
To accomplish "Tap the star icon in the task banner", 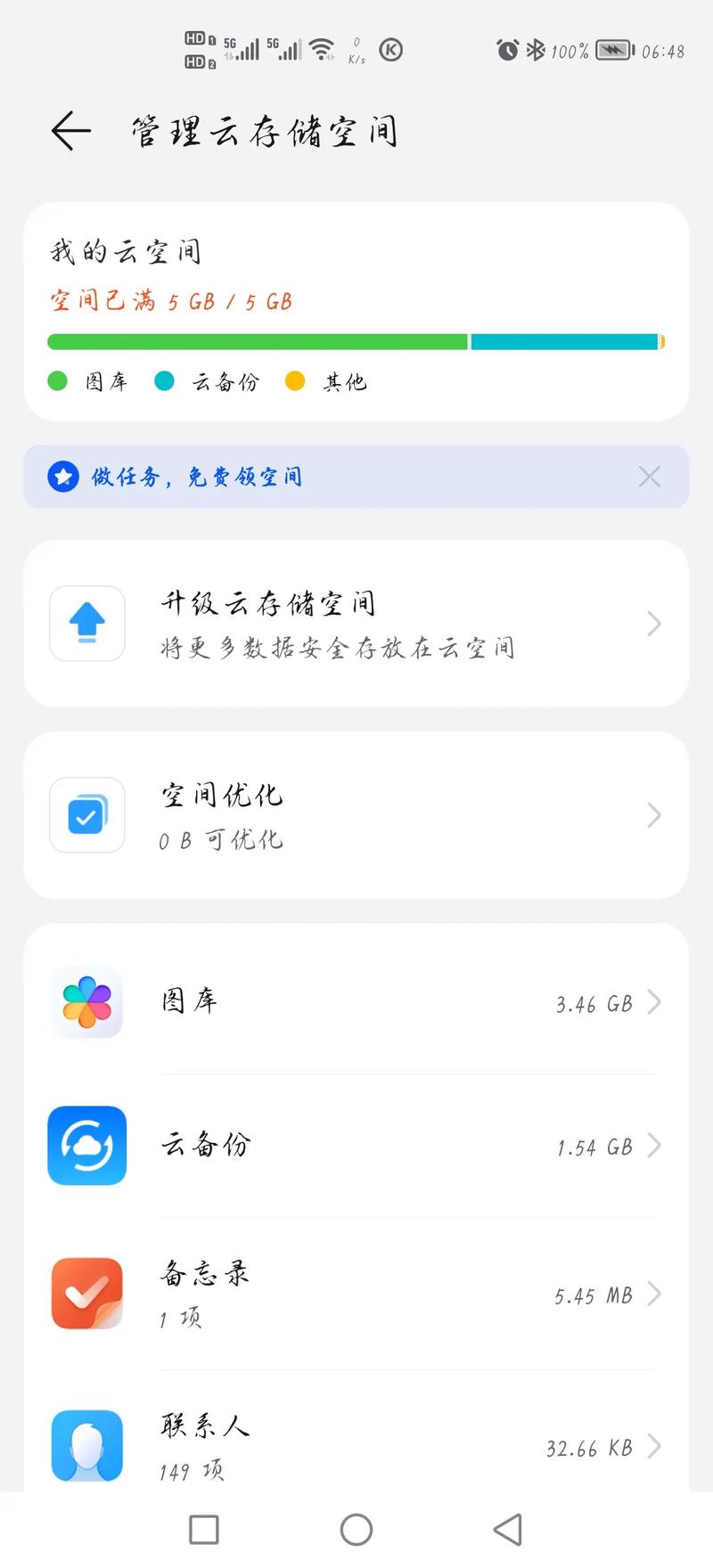I will [61, 477].
